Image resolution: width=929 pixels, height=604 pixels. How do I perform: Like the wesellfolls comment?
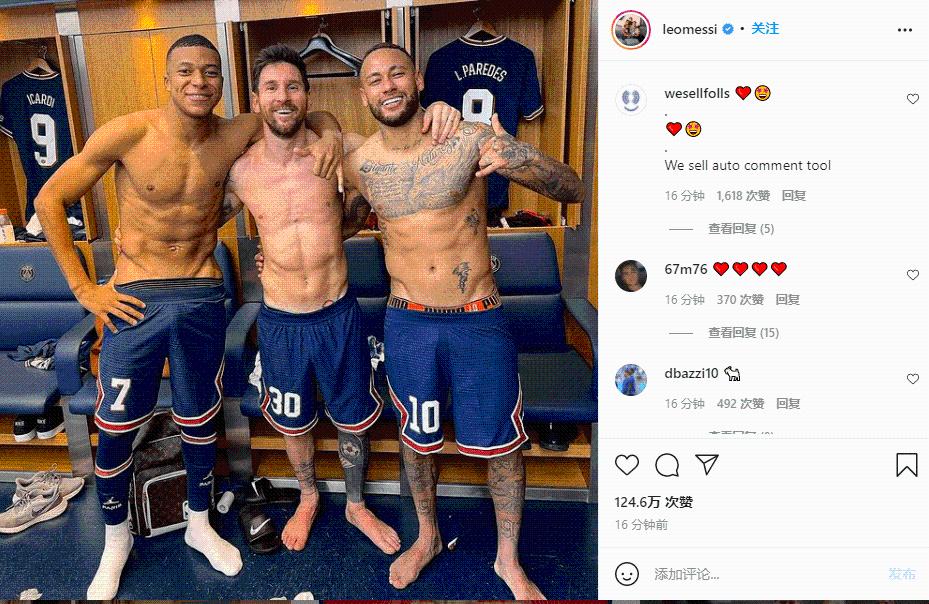point(912,99)
